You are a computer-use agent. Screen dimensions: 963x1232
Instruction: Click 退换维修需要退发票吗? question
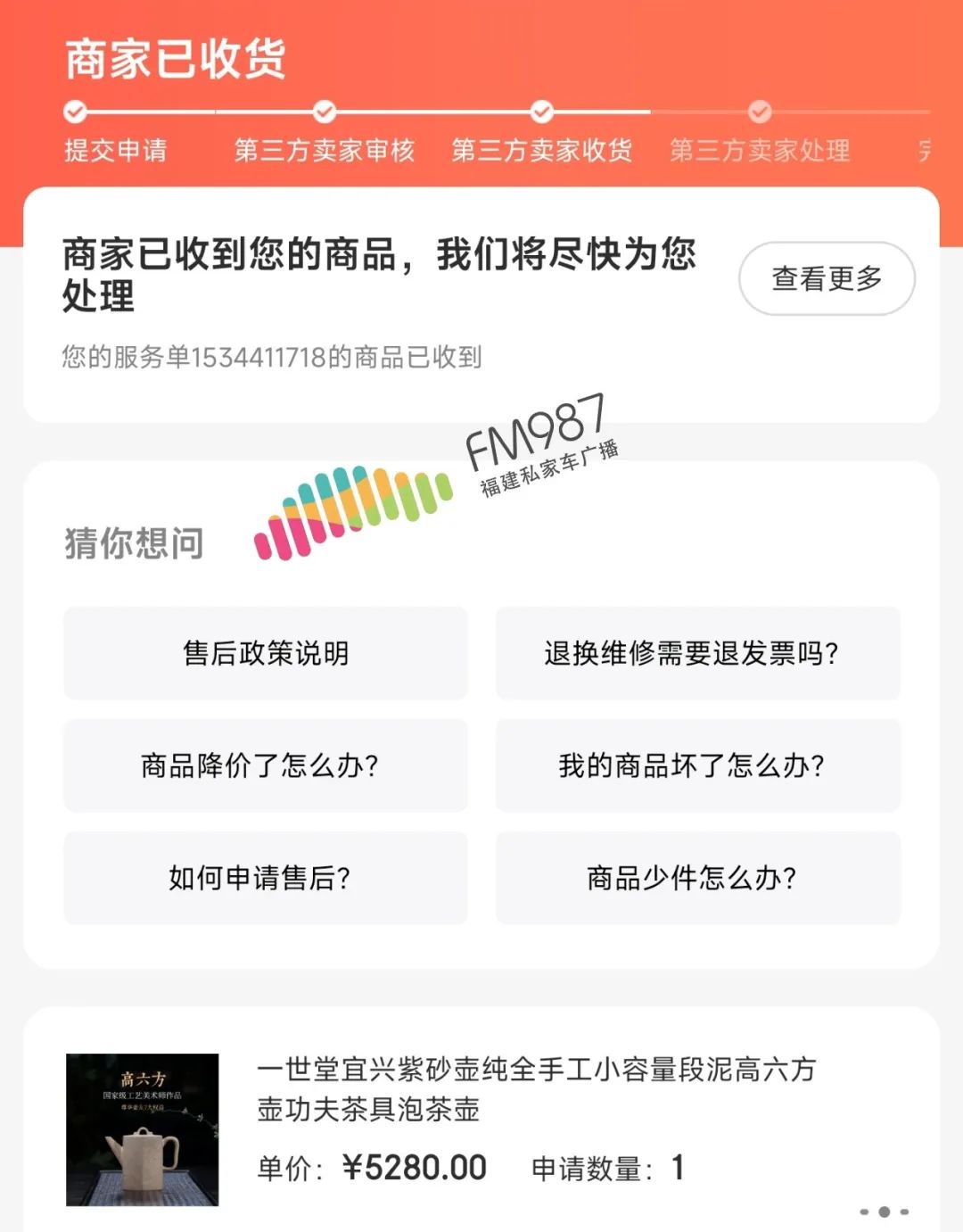(x=698, y=654)
